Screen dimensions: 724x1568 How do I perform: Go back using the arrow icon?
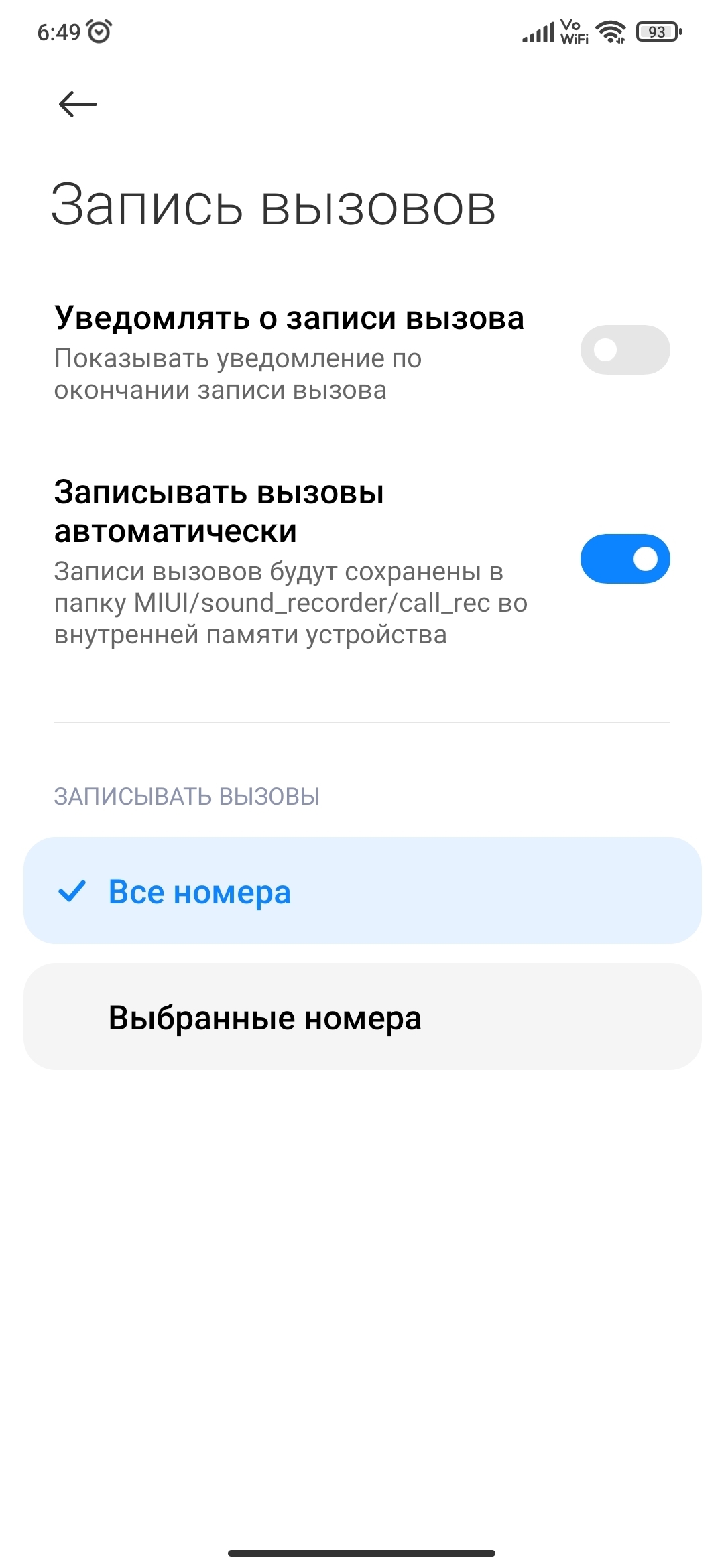coord(78,105)
